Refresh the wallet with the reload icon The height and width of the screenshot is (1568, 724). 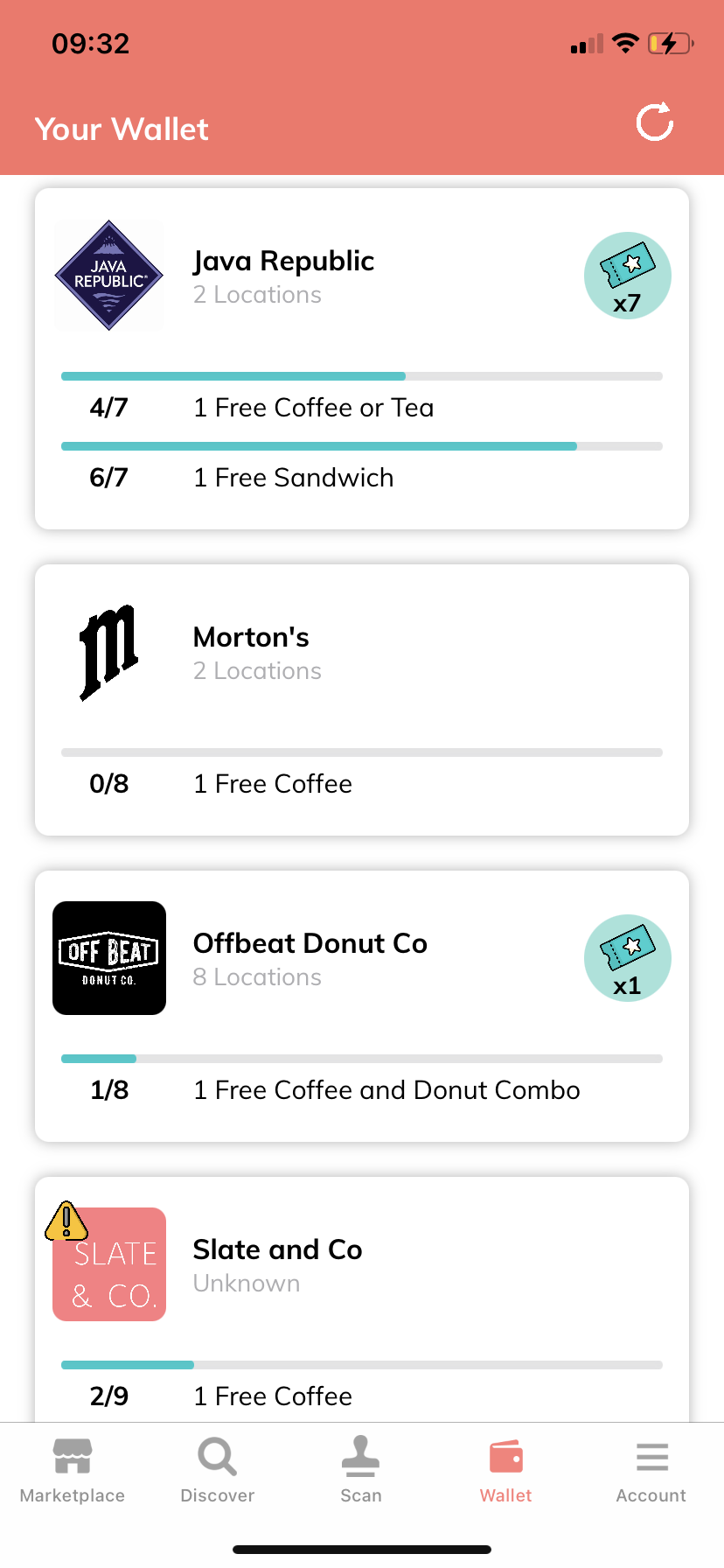coord(654,122)
